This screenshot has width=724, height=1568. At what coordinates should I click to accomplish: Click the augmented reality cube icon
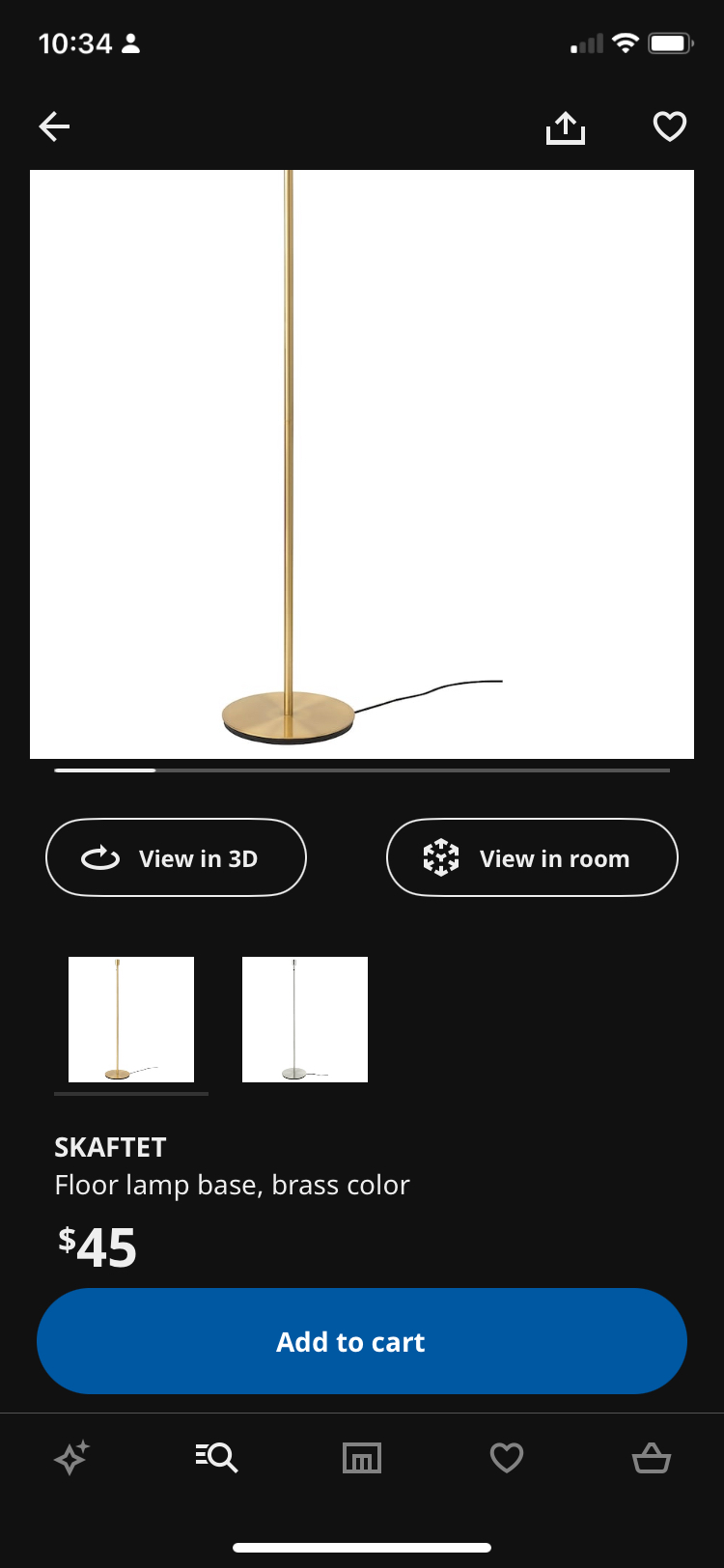(x=442, y=857)
